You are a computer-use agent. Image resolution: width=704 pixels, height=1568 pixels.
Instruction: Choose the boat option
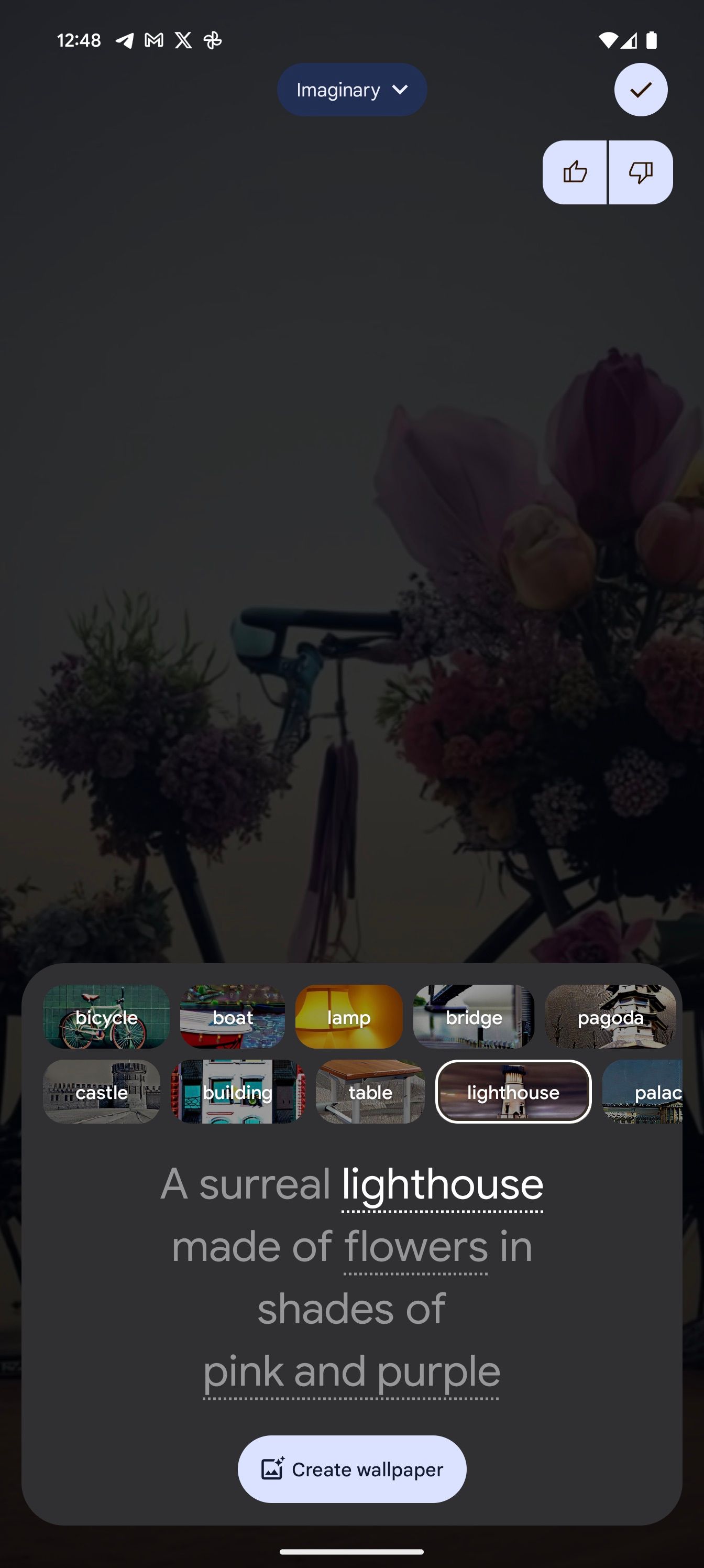(x=233, y=1017)
